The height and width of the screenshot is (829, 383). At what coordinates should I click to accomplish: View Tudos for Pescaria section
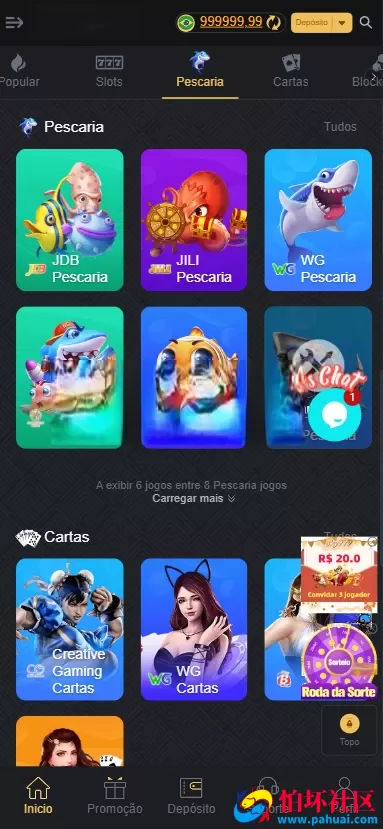340,127
